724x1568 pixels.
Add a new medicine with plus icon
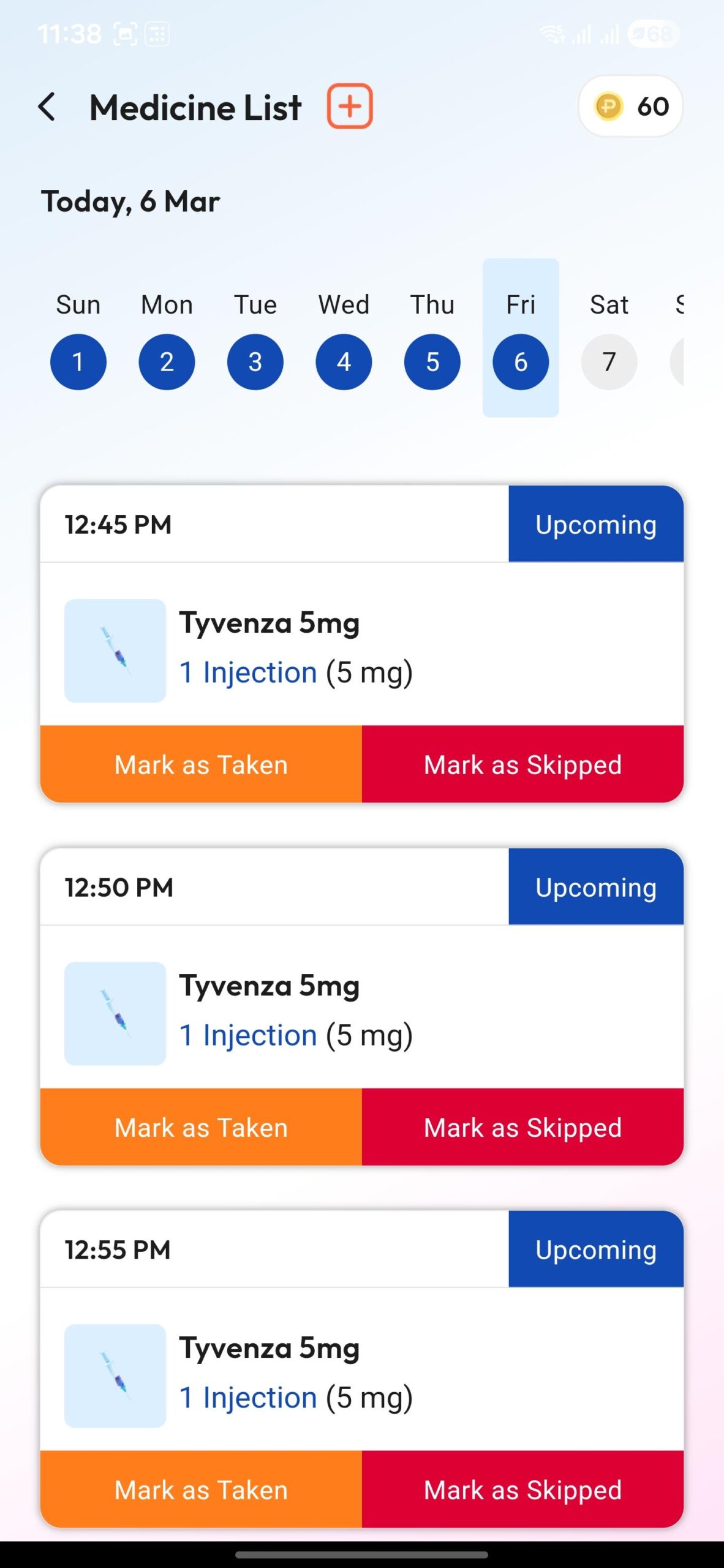[x=350, y=107]
